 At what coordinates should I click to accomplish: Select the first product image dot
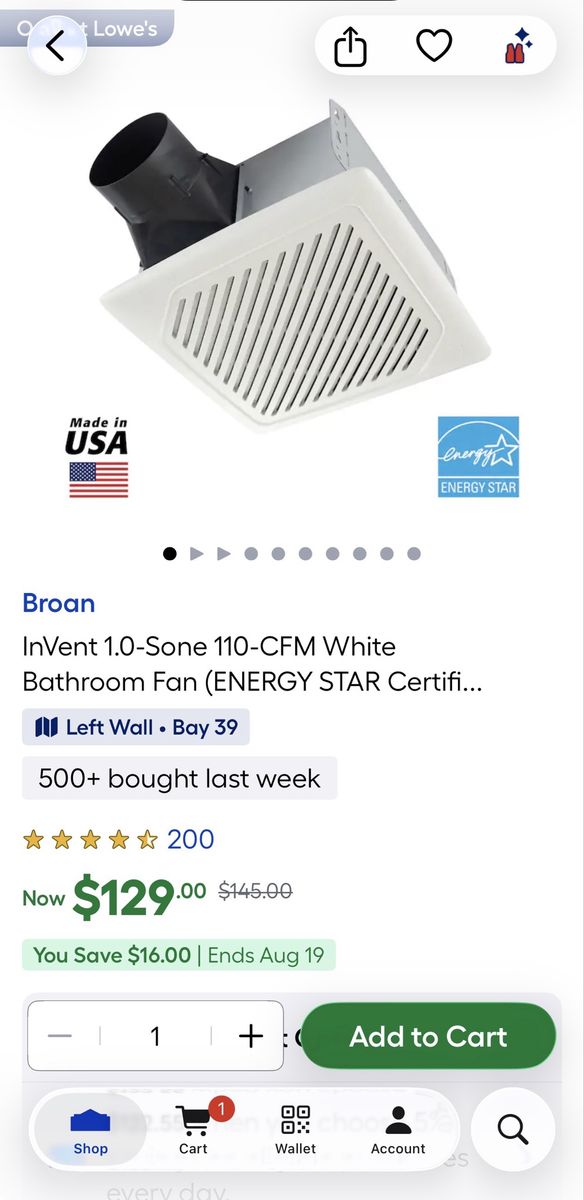170,554
